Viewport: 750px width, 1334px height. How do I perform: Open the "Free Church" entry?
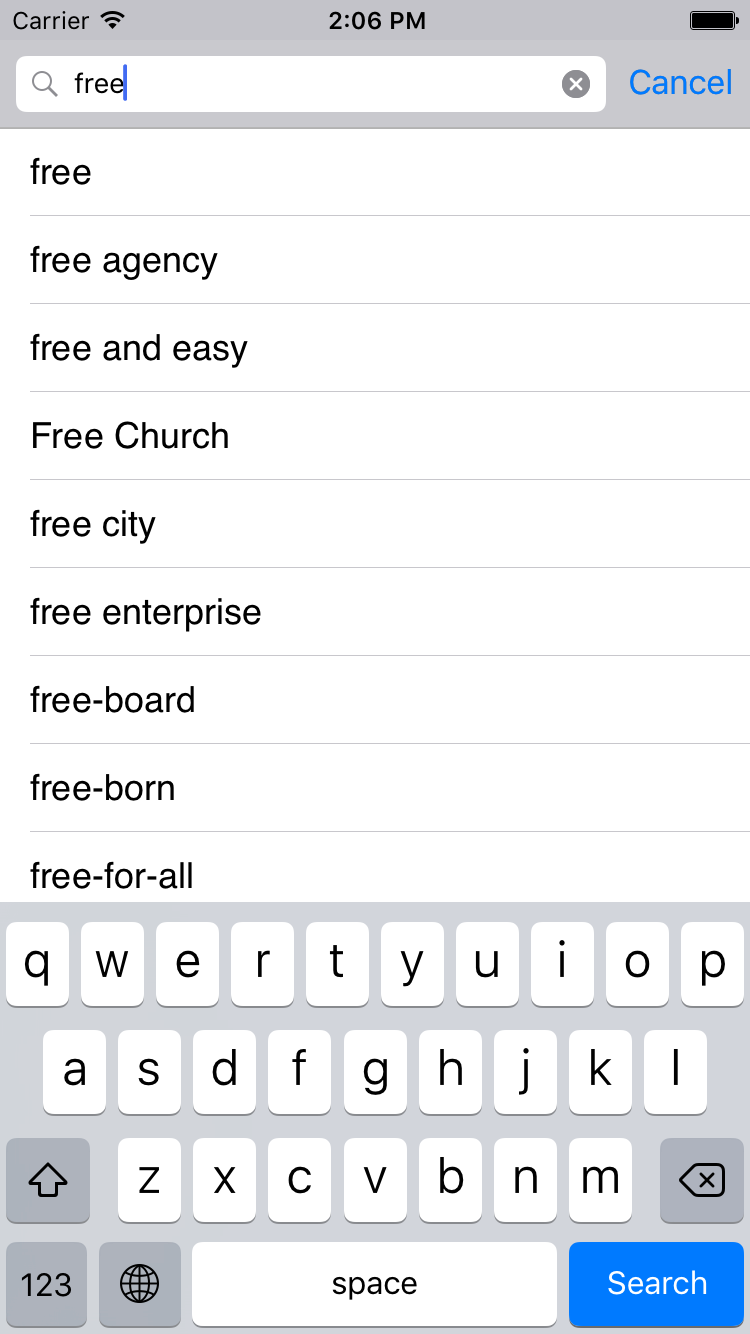[375, 436]
